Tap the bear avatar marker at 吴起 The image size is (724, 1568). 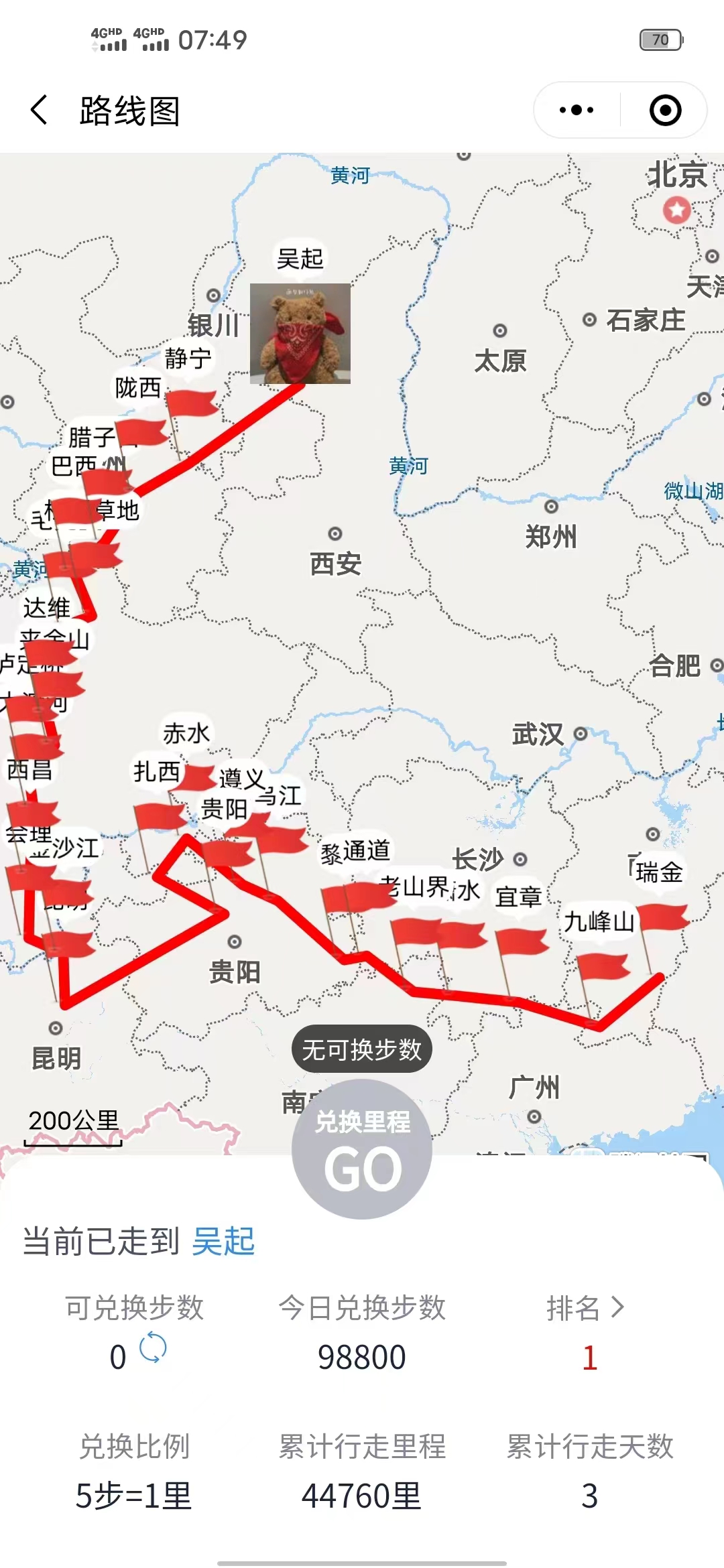300,334
